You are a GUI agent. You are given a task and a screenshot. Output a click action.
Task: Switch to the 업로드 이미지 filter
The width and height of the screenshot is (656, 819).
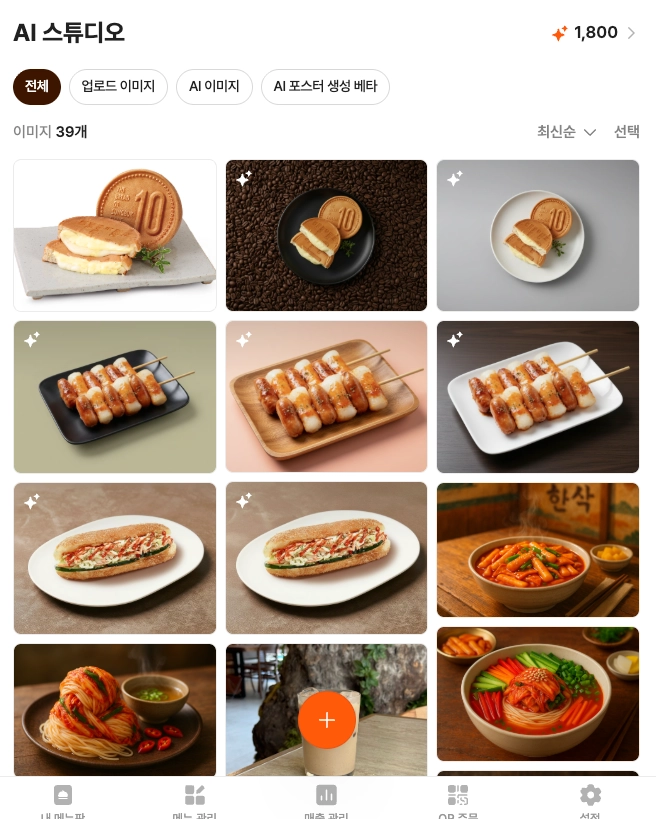click(x=118, y=87)
